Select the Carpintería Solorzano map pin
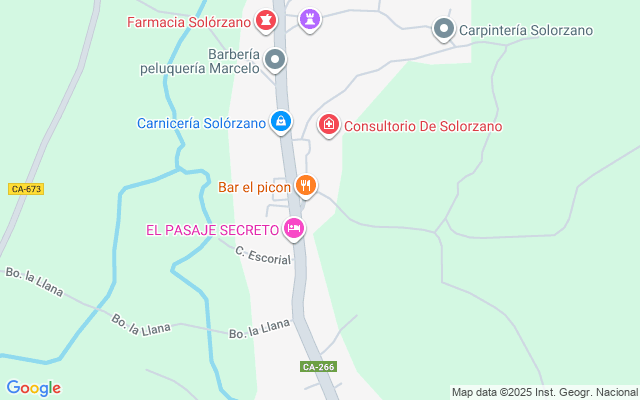 pyautogui.click(x=444, y=30)
